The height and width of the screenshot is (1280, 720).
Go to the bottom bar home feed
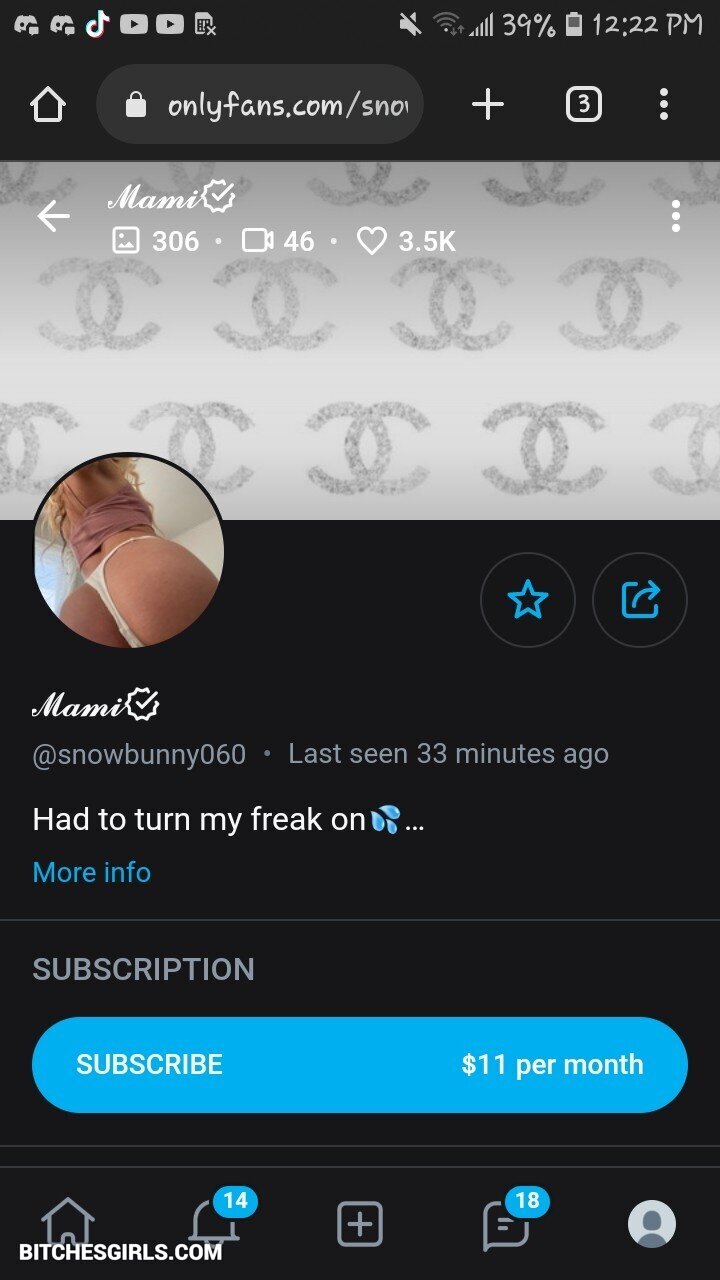pos(68,1220)
